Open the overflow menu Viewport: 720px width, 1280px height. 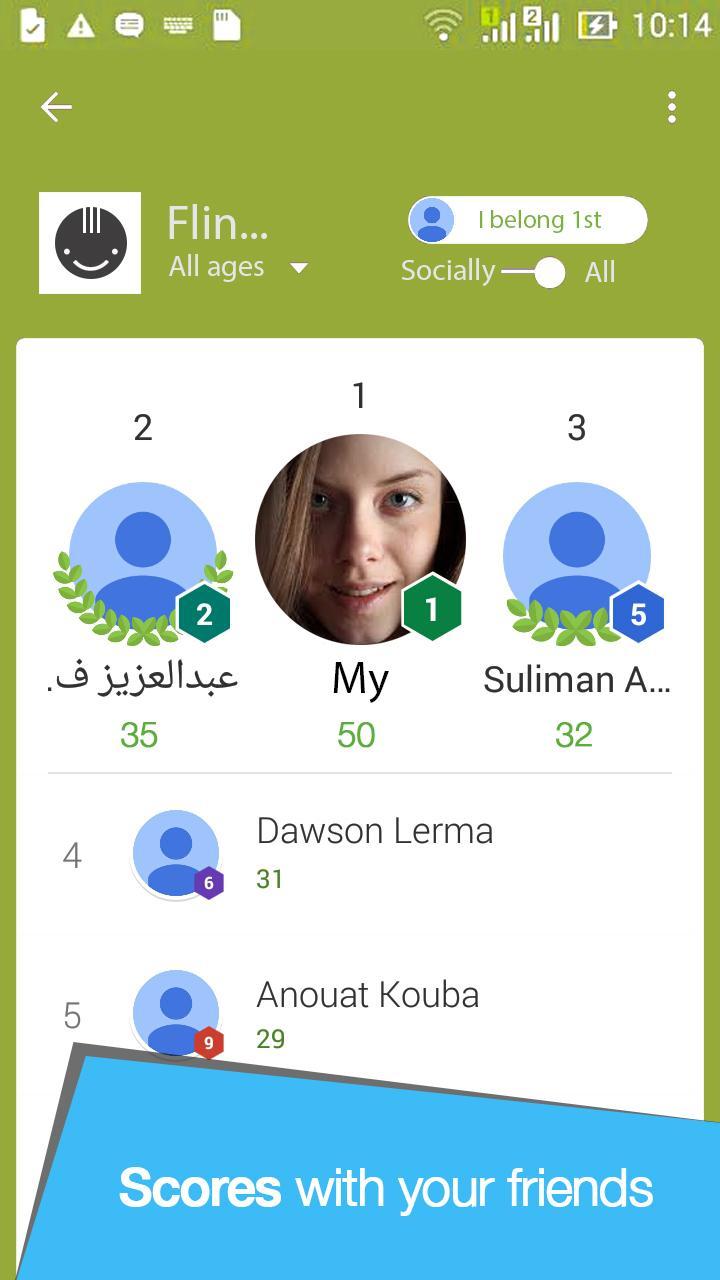coord(672,107)
